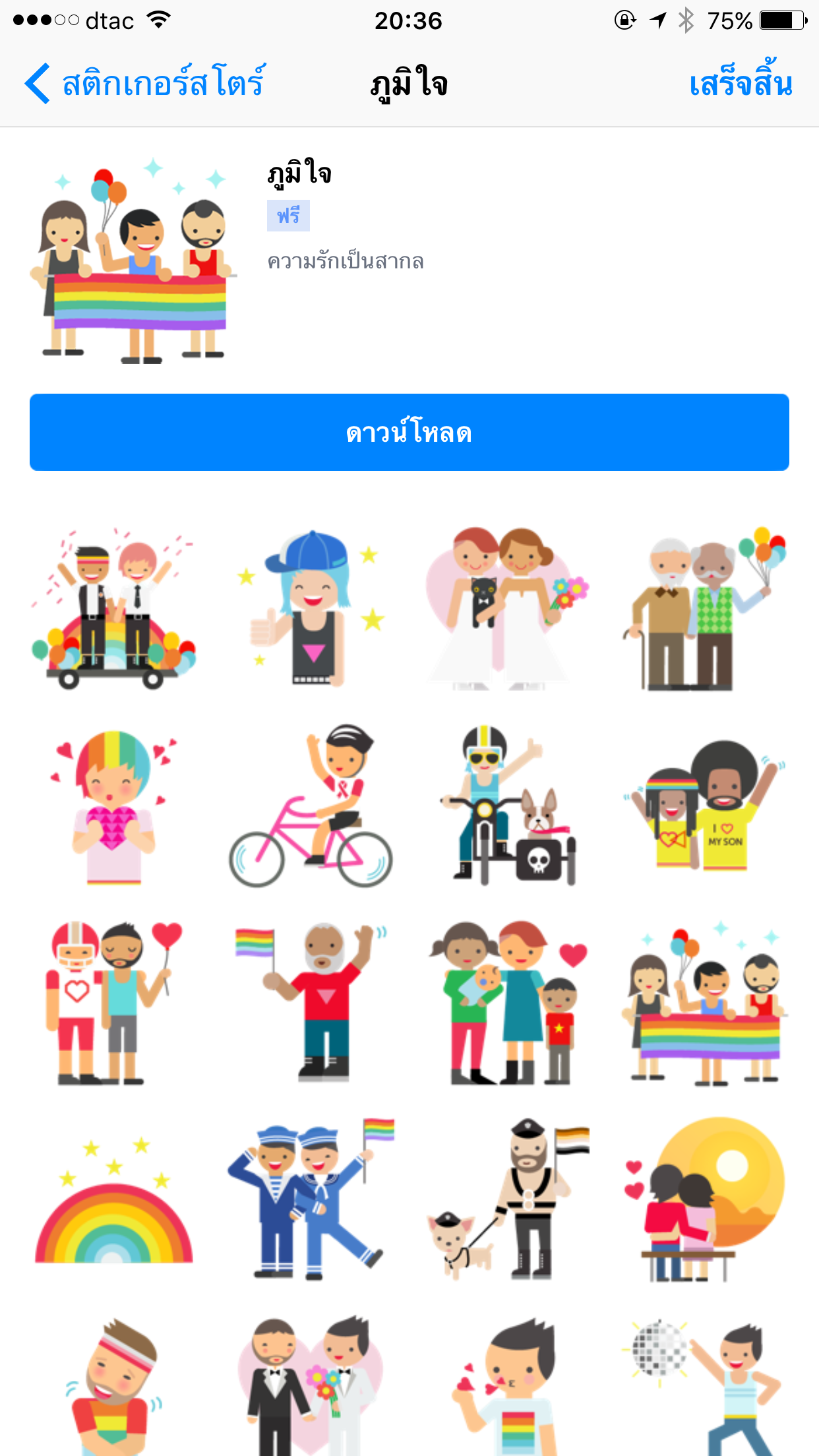Preview the disco ball dancer sticker
The image size is (819, 1456).
tap(704, 1385)
